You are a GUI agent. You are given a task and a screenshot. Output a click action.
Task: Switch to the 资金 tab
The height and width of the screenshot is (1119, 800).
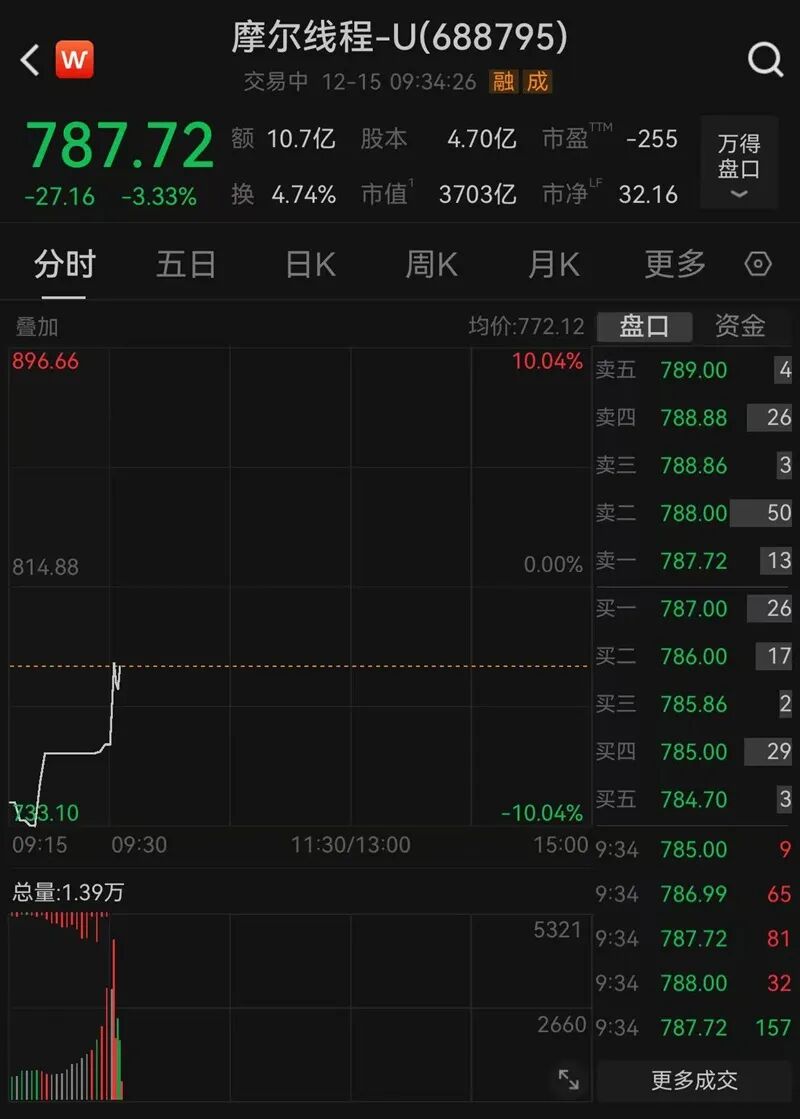pyautogui.click(x=740, y=326)
